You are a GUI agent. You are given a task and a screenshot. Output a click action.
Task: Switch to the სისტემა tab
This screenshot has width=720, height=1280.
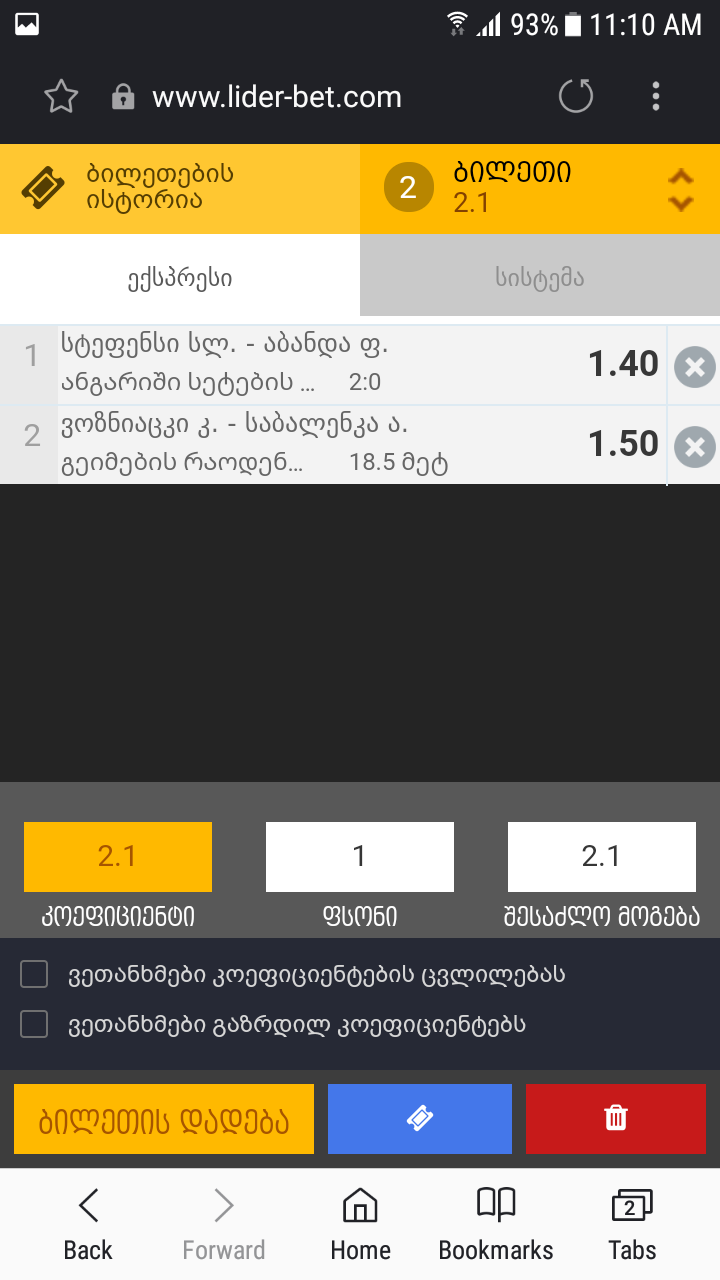point(540,278)
